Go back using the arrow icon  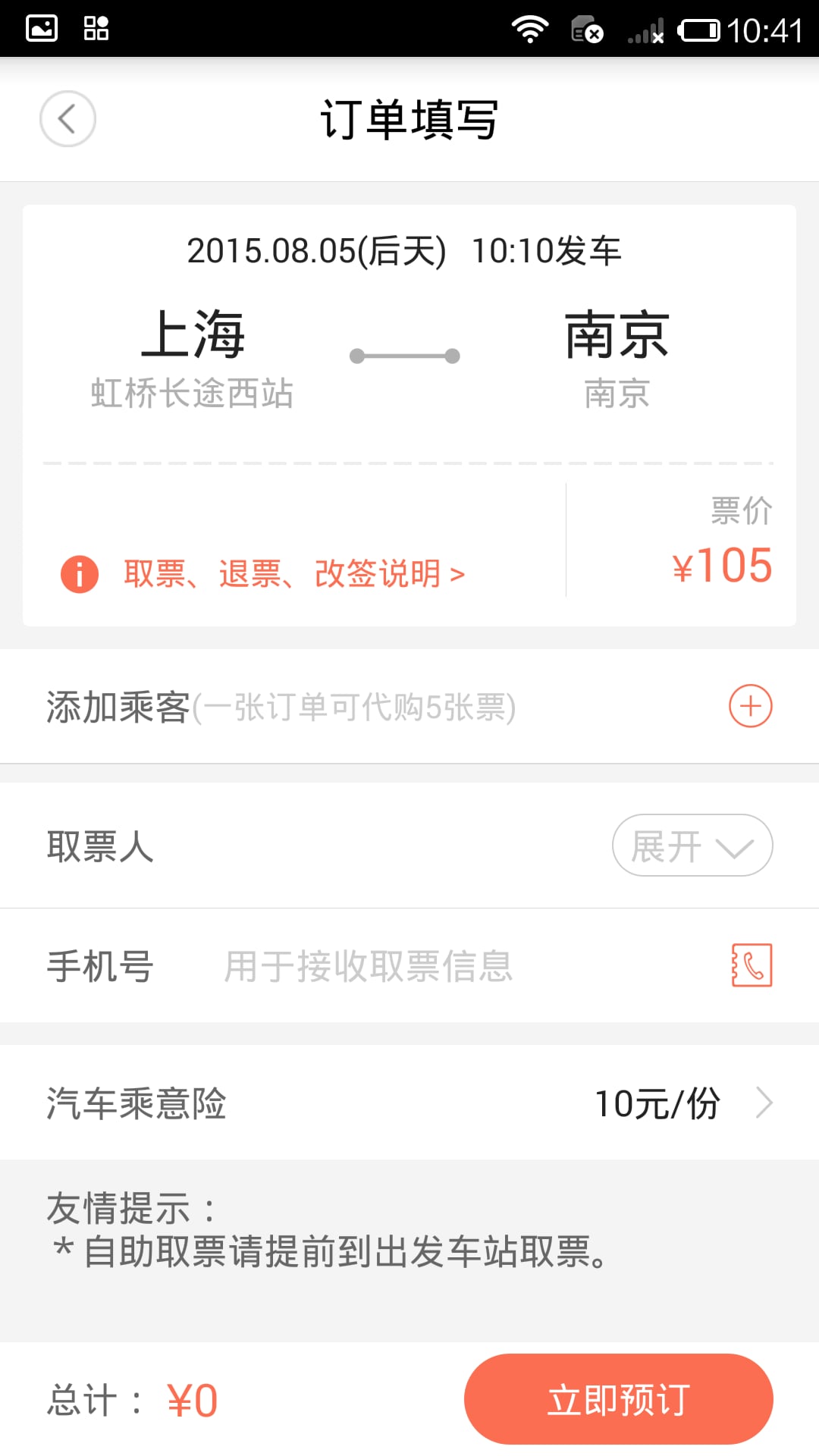click(67, 119)
